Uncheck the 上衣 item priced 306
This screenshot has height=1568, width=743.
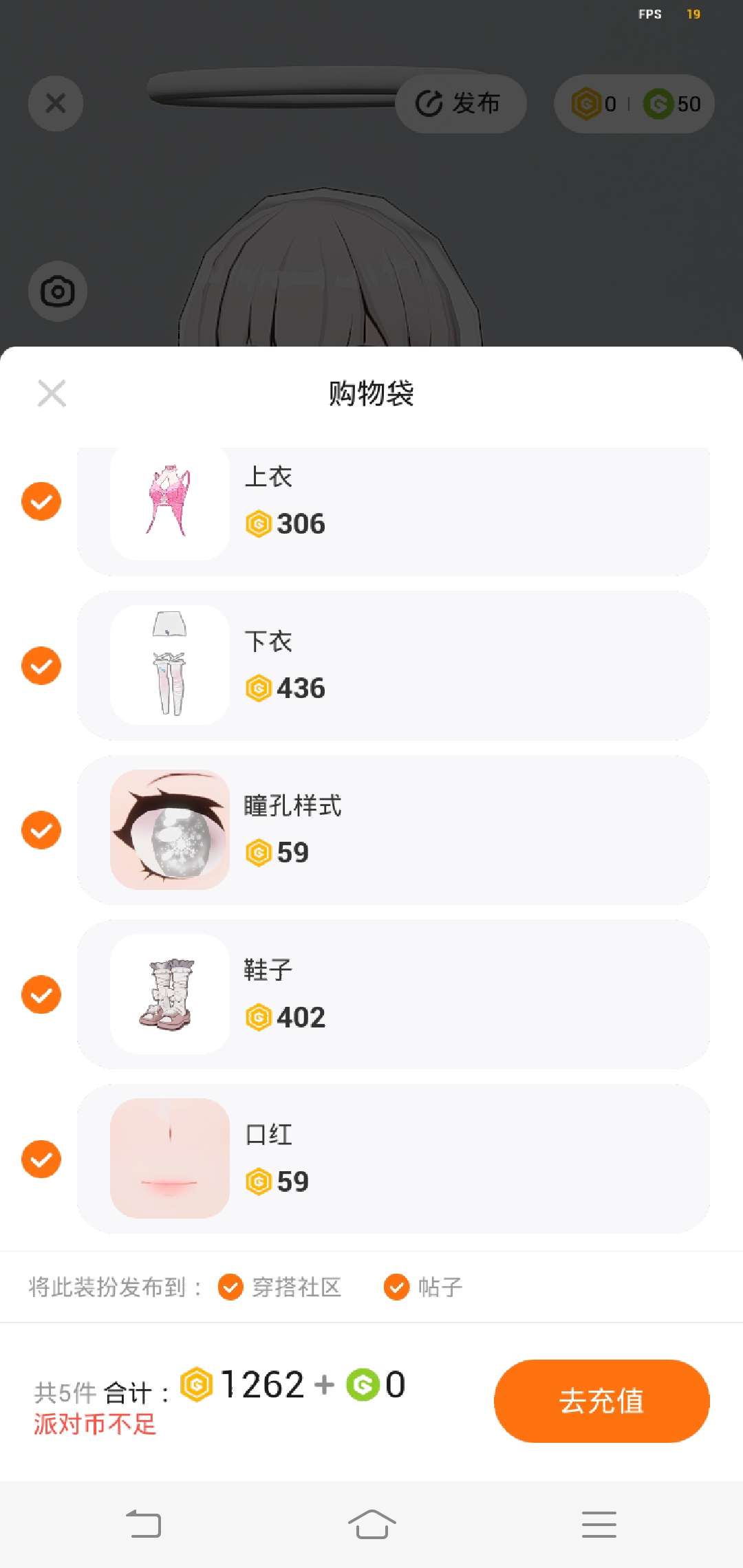[x=41, y=501]
